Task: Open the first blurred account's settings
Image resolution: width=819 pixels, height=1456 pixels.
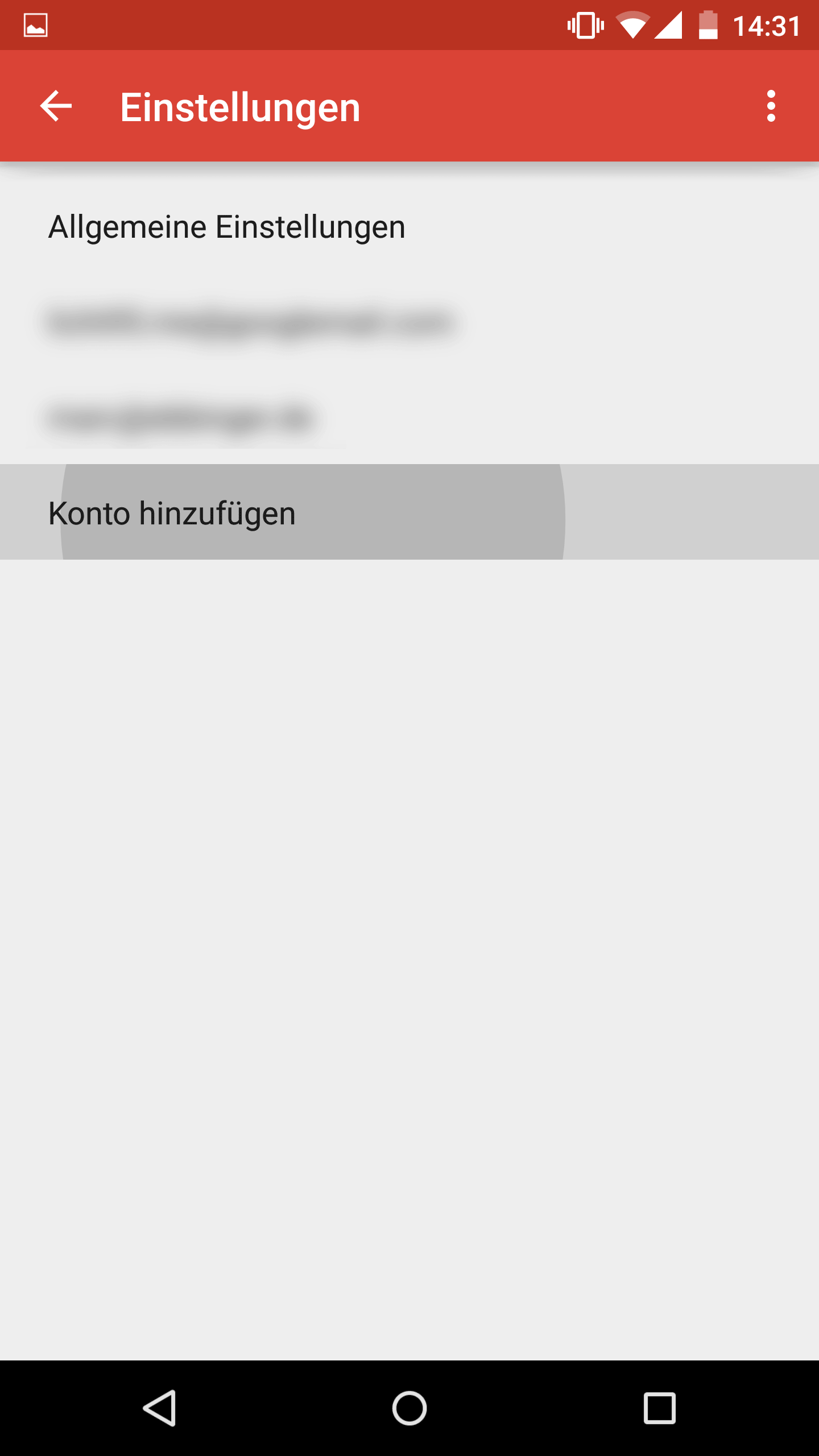Action: (x=250, y=322)
